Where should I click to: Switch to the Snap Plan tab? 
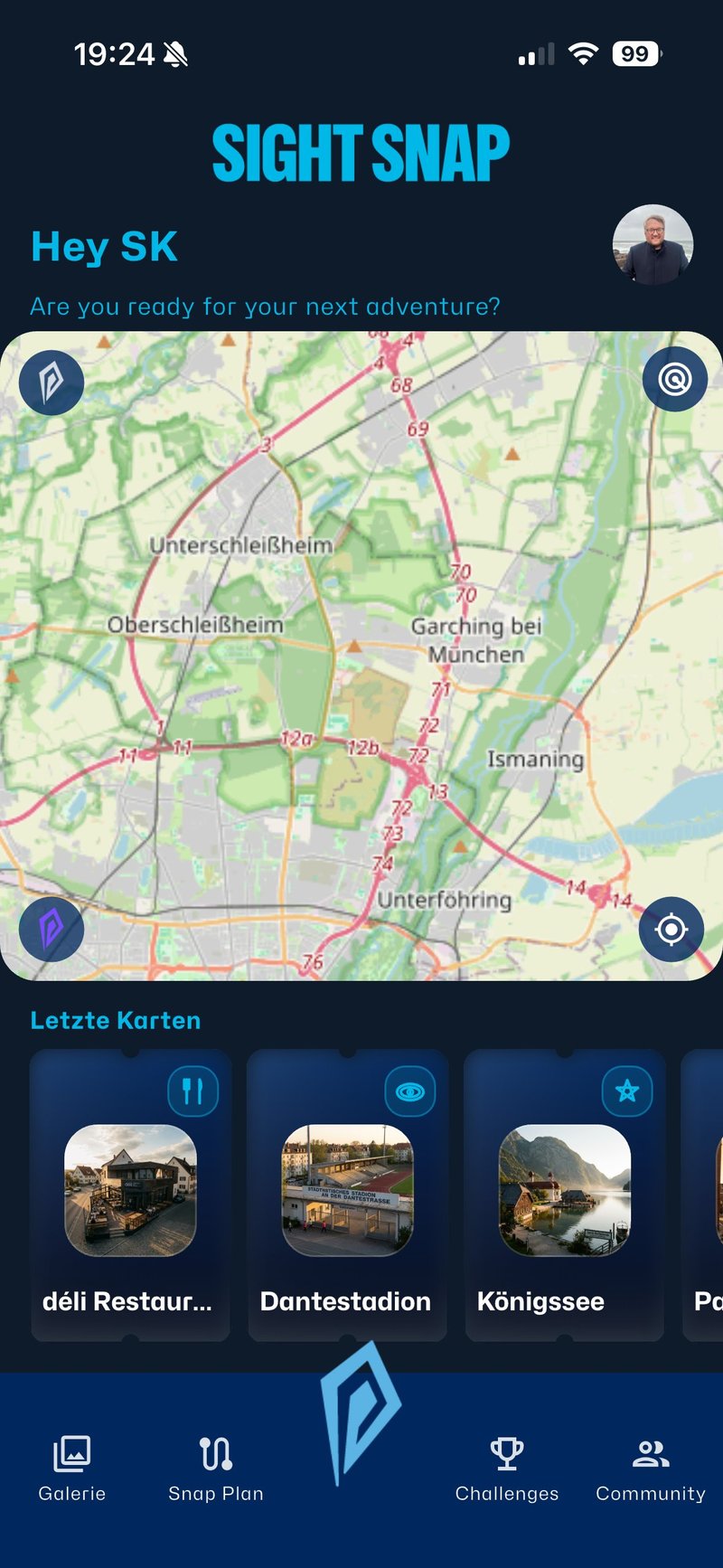coord(216,1469)
